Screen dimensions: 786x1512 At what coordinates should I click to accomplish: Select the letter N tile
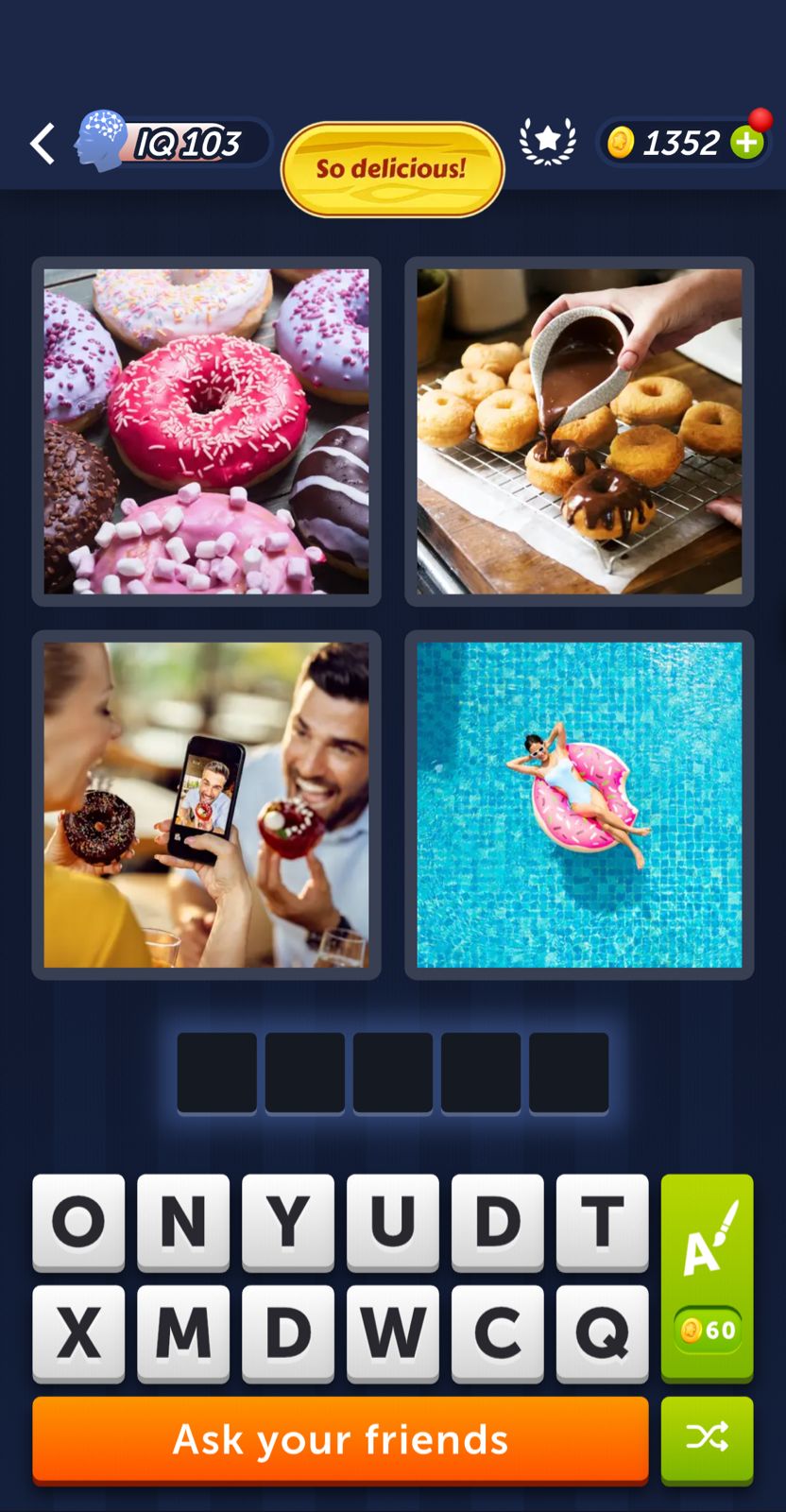click(x=183, y=1221)
